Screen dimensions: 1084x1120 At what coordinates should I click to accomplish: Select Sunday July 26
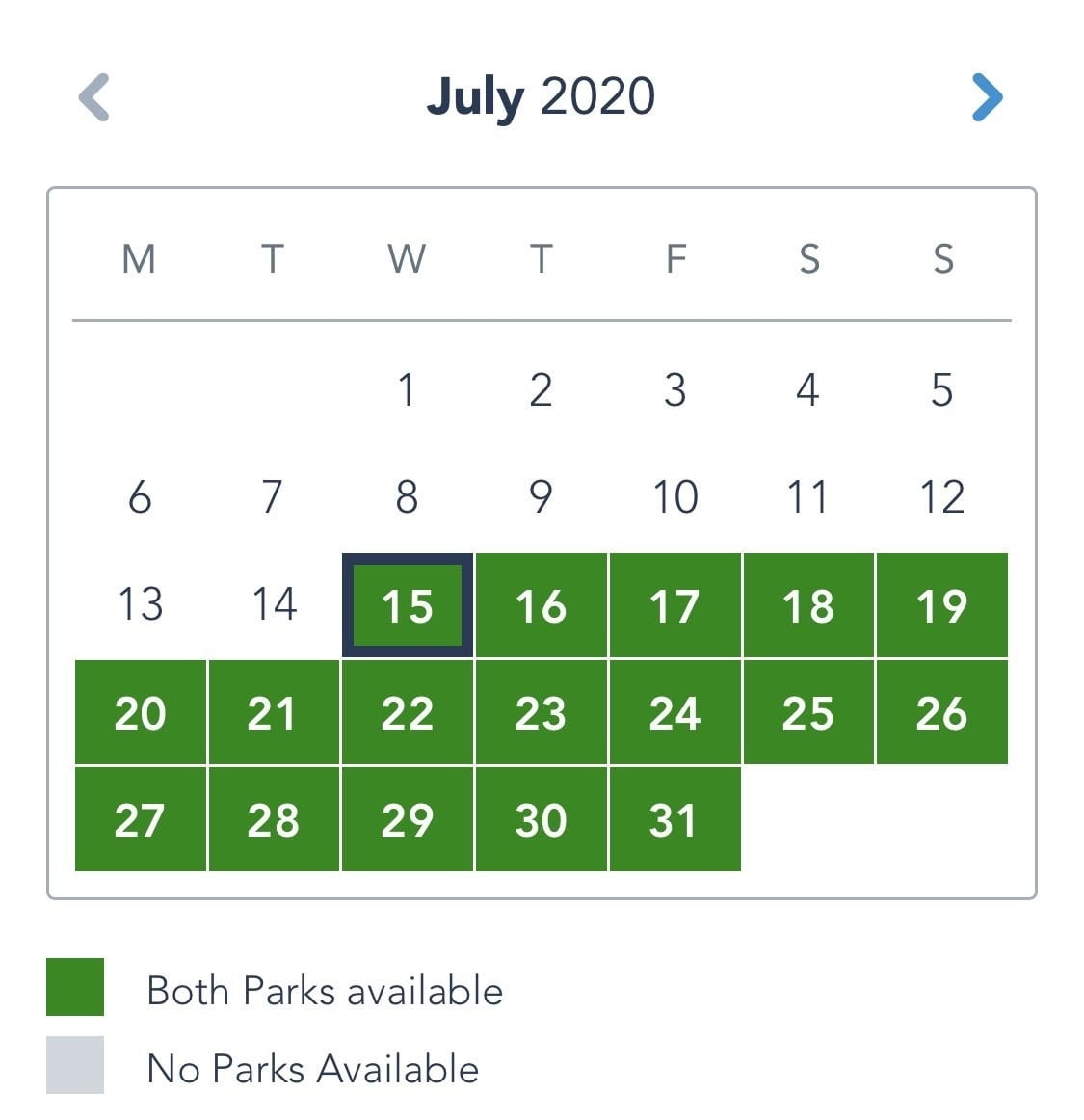coord(941,713)
